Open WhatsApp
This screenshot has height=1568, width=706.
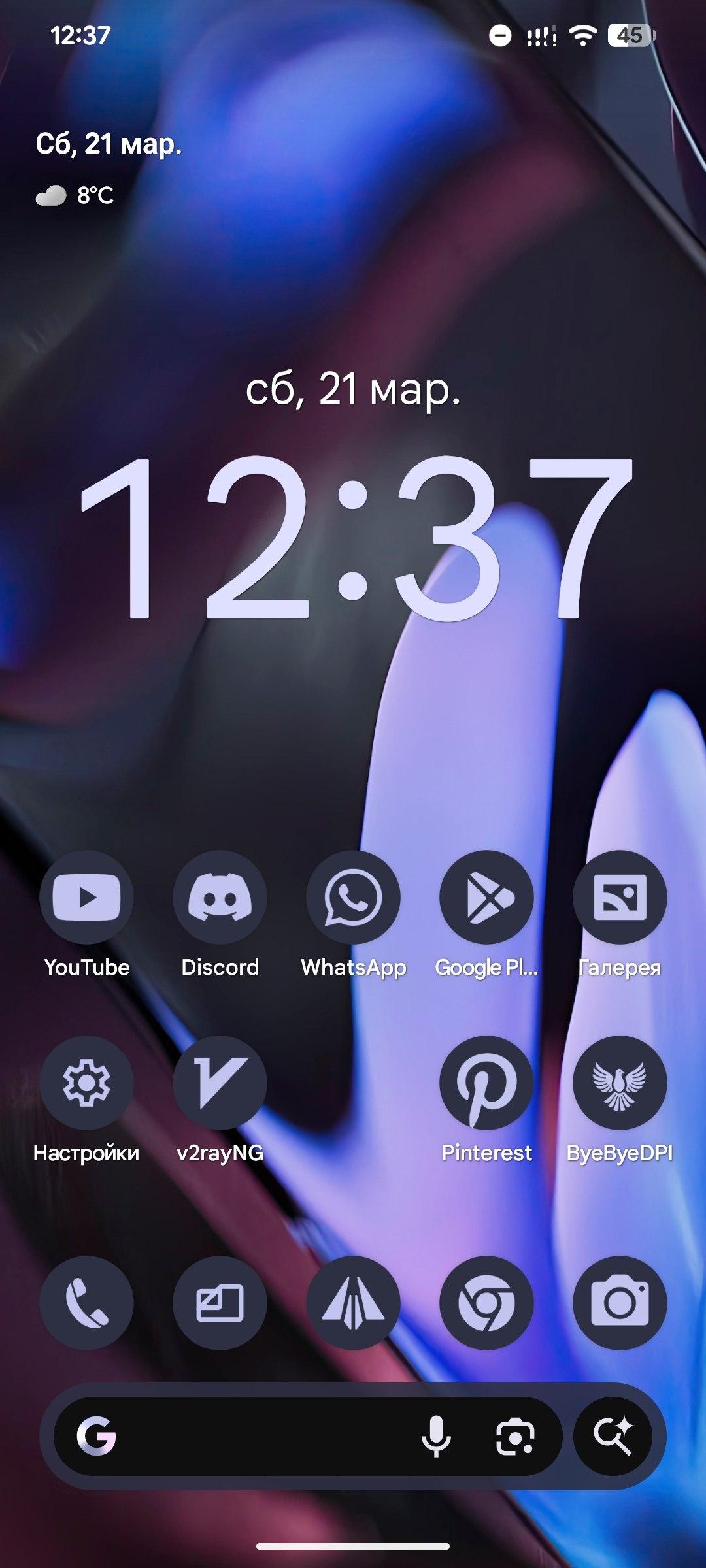coord(353,897)
